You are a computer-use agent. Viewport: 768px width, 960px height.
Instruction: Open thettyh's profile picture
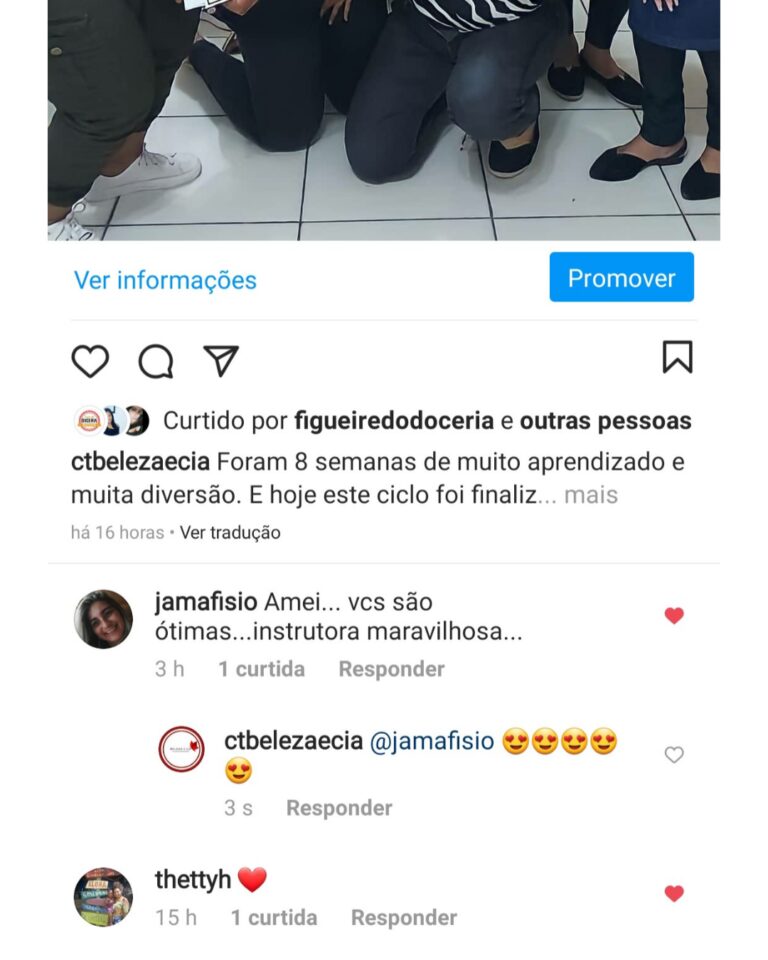[x=103, y=897]
